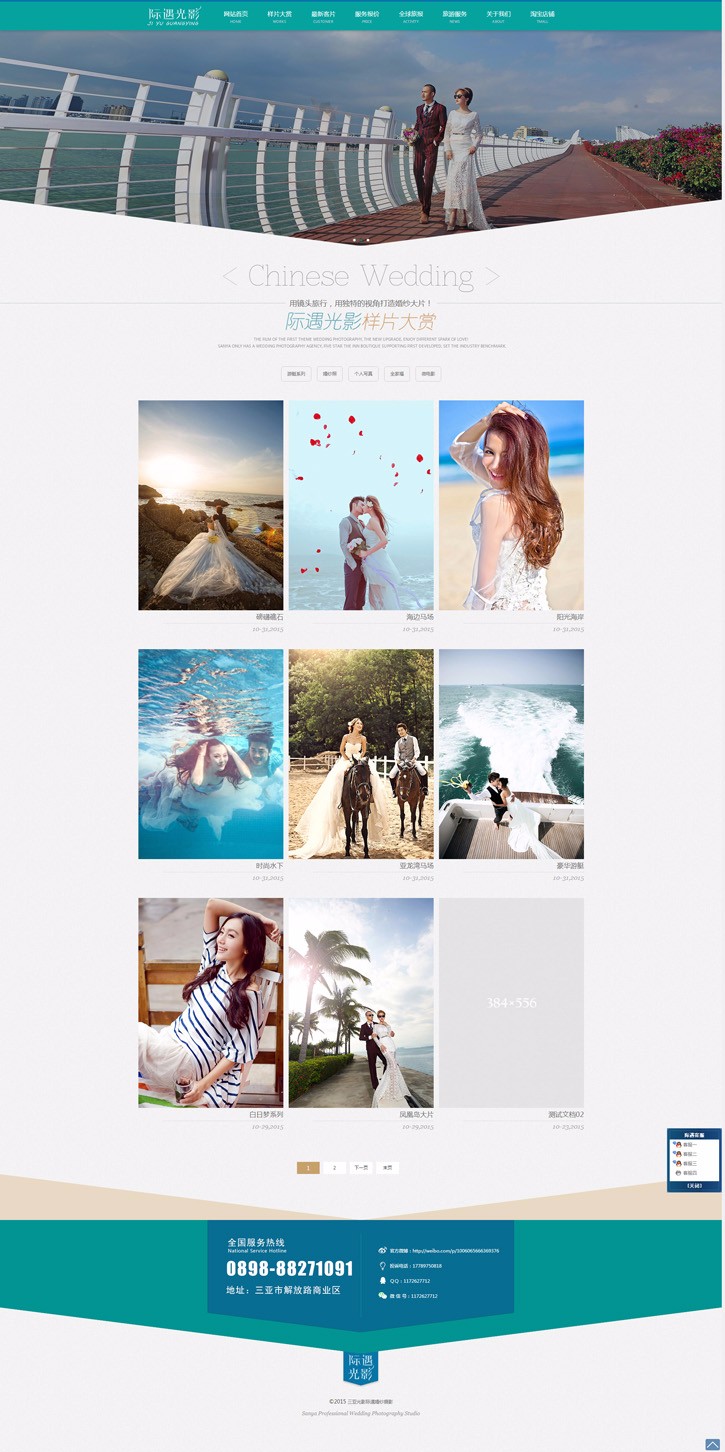Visit 淘宝店铺 Tmall store link

click(542, 15)
